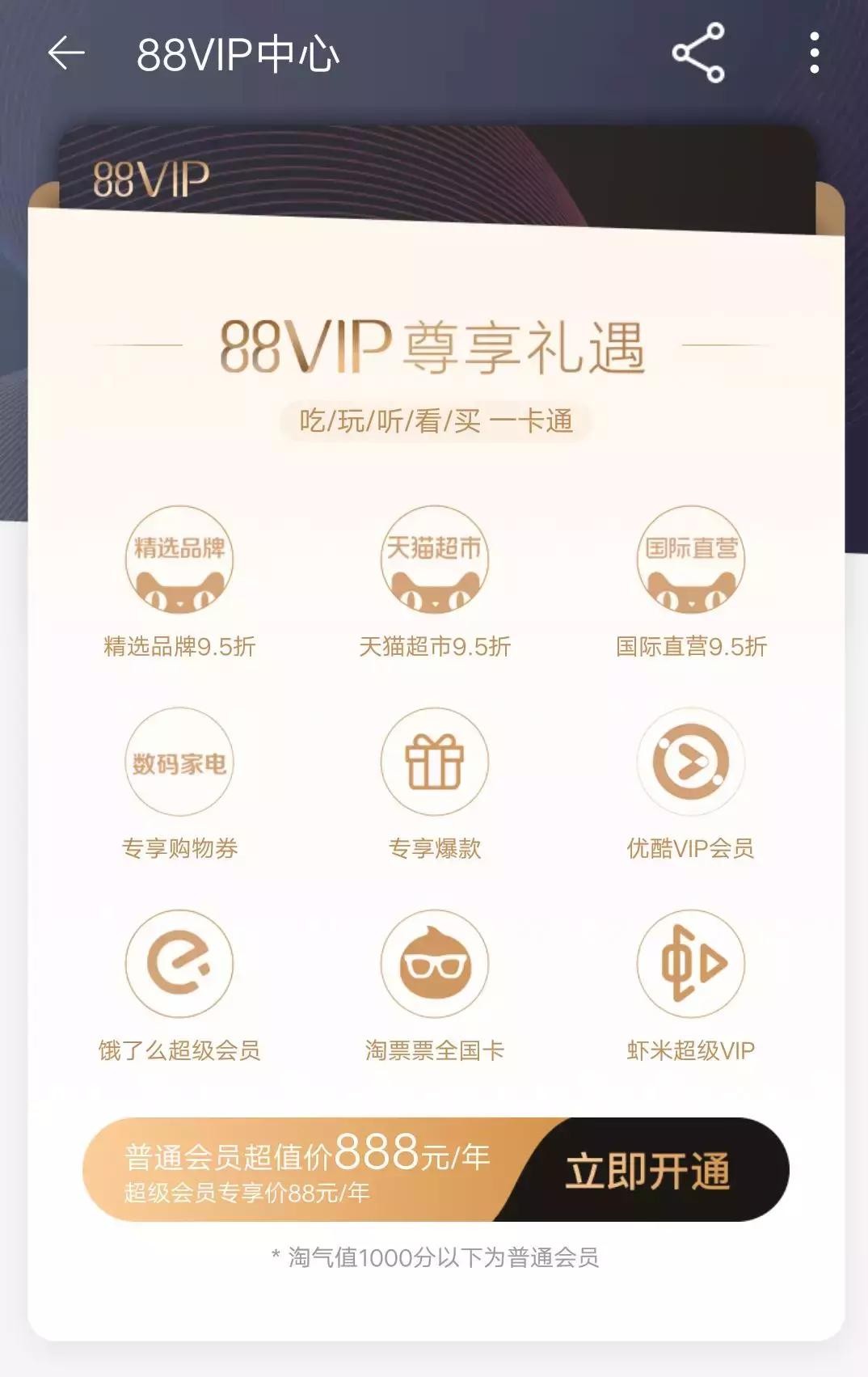Open the 天猫超市9.5折 benefit

coord(435,560)
